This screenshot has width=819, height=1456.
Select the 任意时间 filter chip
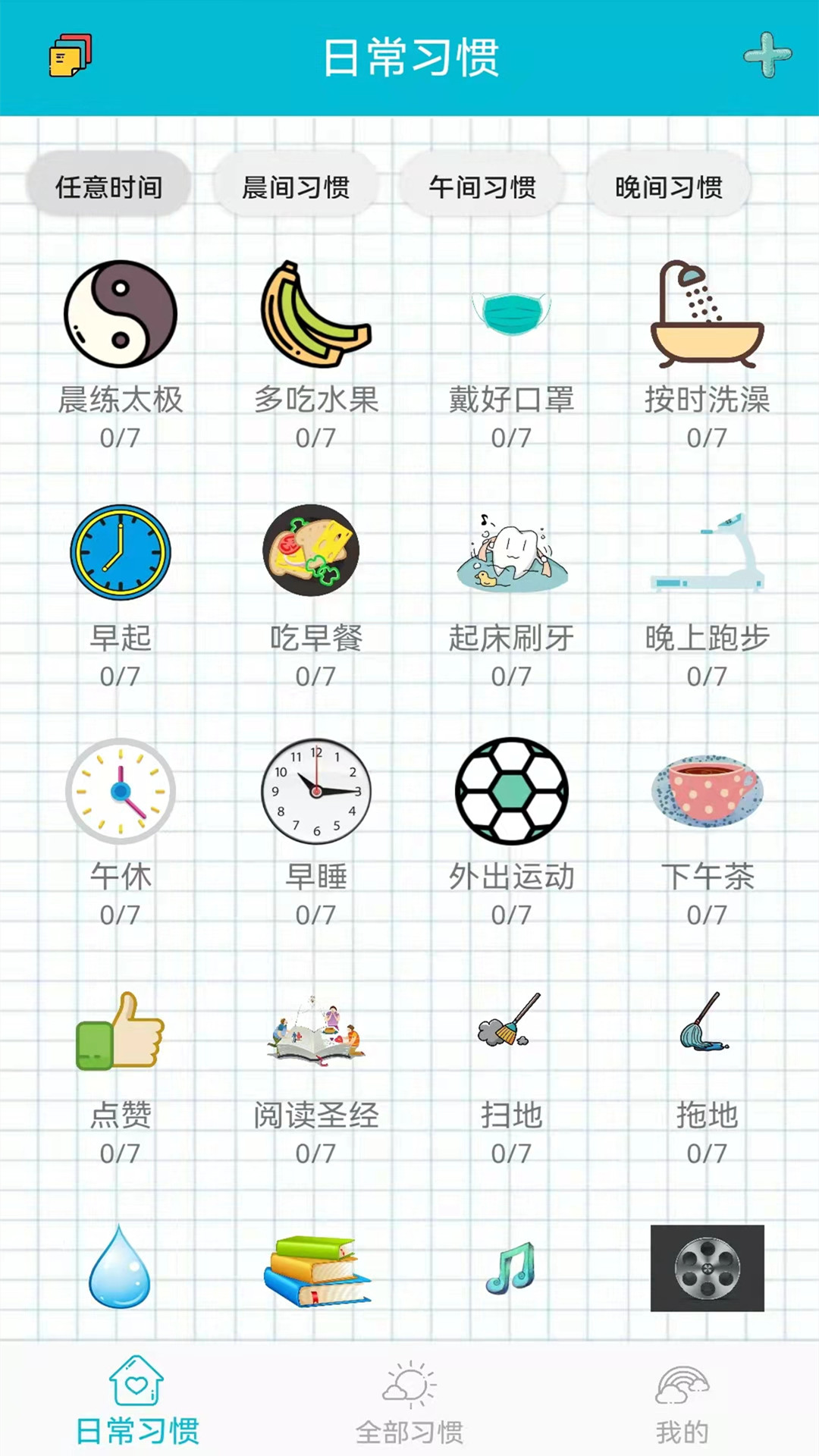108,186
